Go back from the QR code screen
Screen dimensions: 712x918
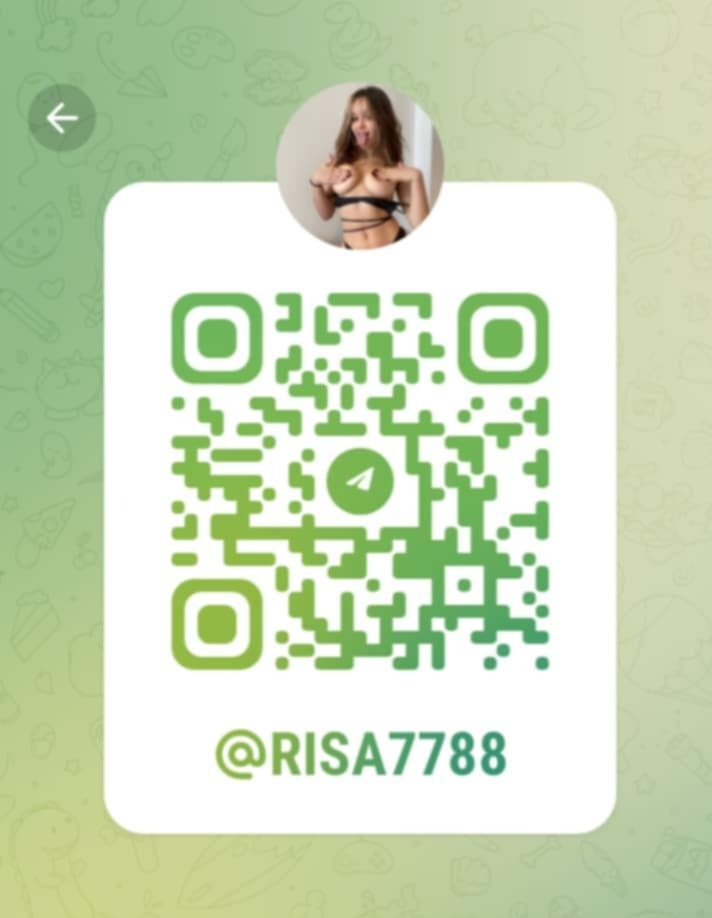[x=62, y=119]
